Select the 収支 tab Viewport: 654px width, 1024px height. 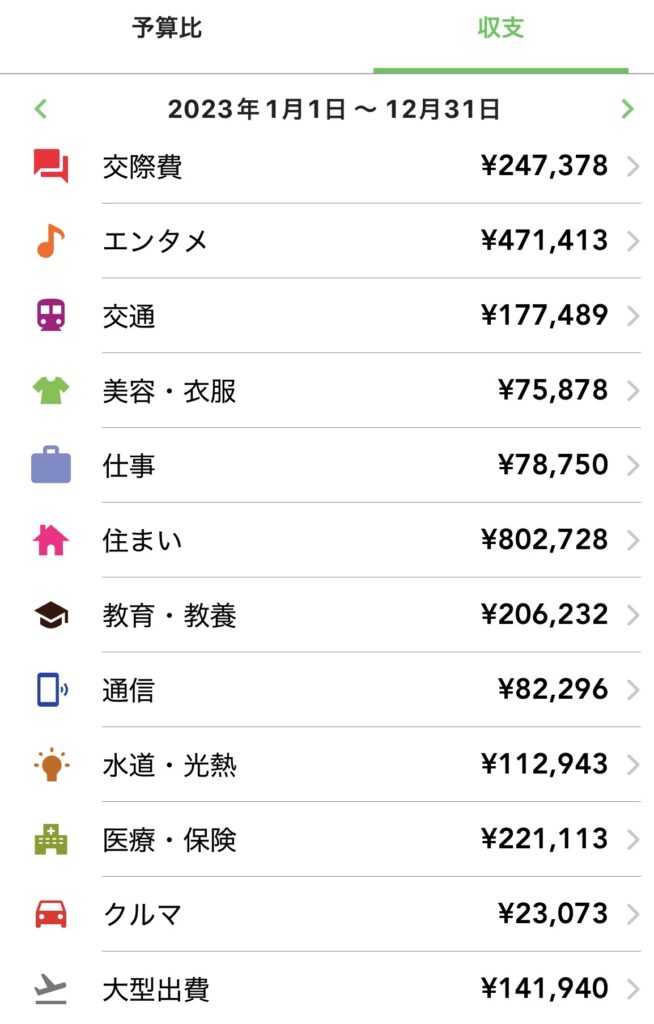(500, 29)
